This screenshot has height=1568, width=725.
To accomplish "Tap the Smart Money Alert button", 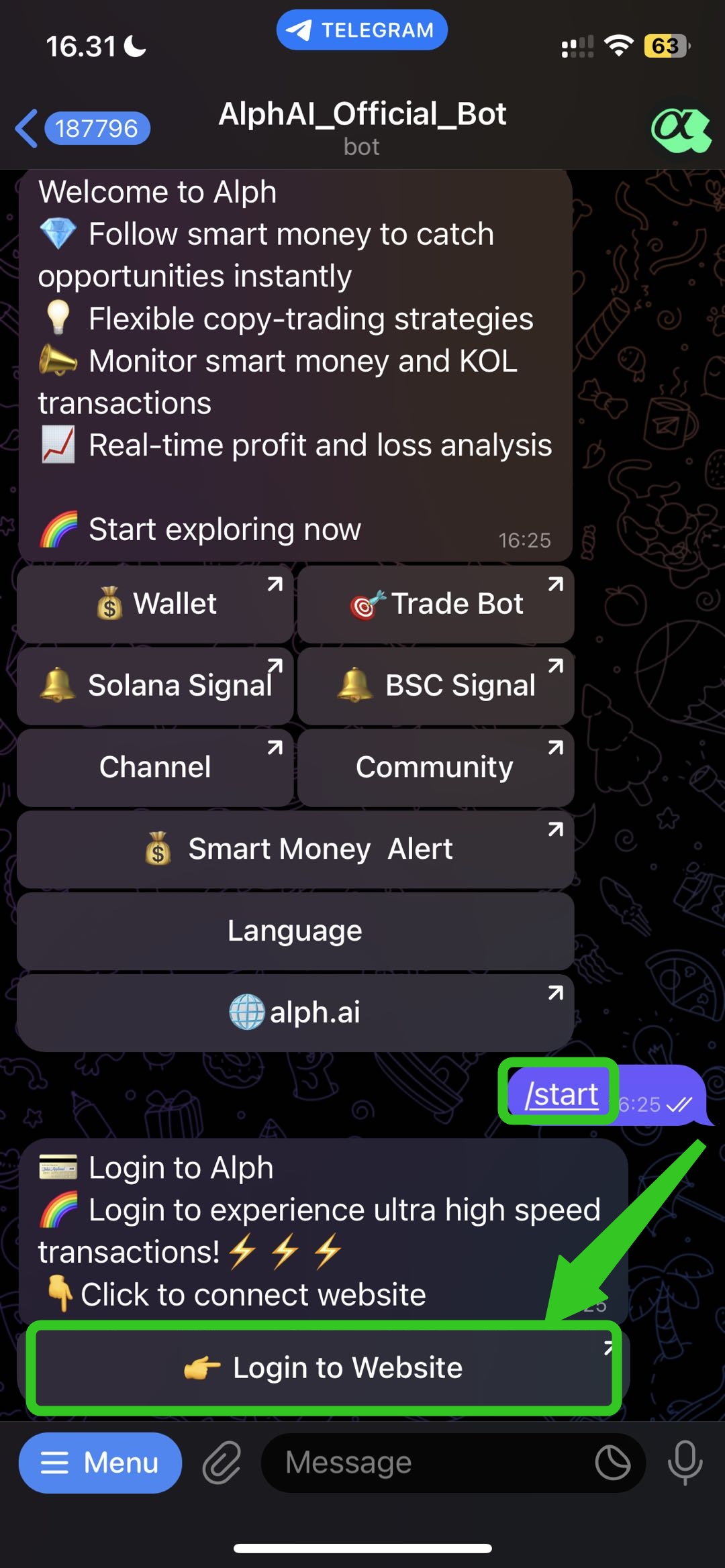I will click(295, 849).
